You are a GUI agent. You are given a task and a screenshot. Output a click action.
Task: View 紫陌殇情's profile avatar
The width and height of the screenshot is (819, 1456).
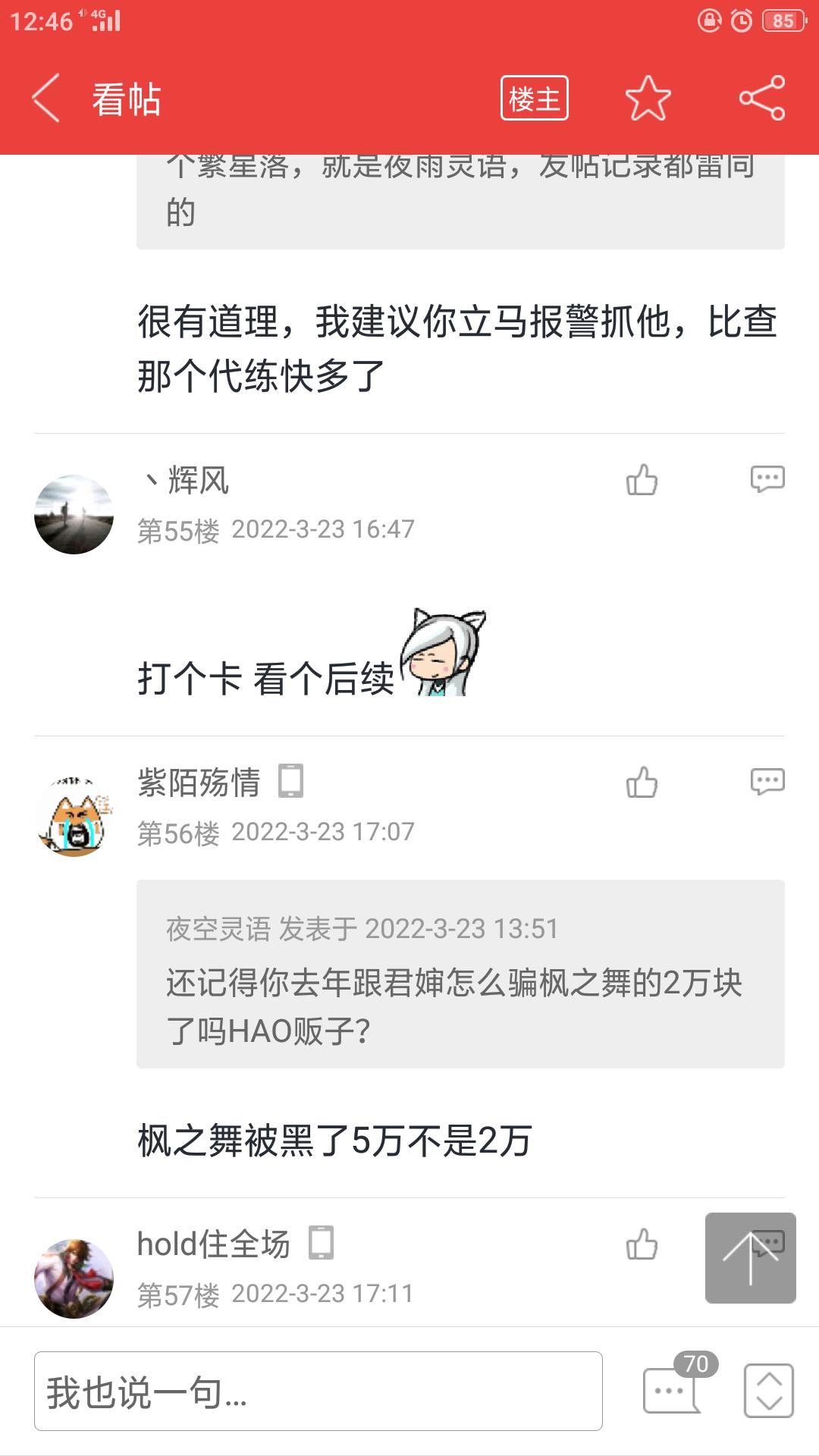click(x=74, y=817)
